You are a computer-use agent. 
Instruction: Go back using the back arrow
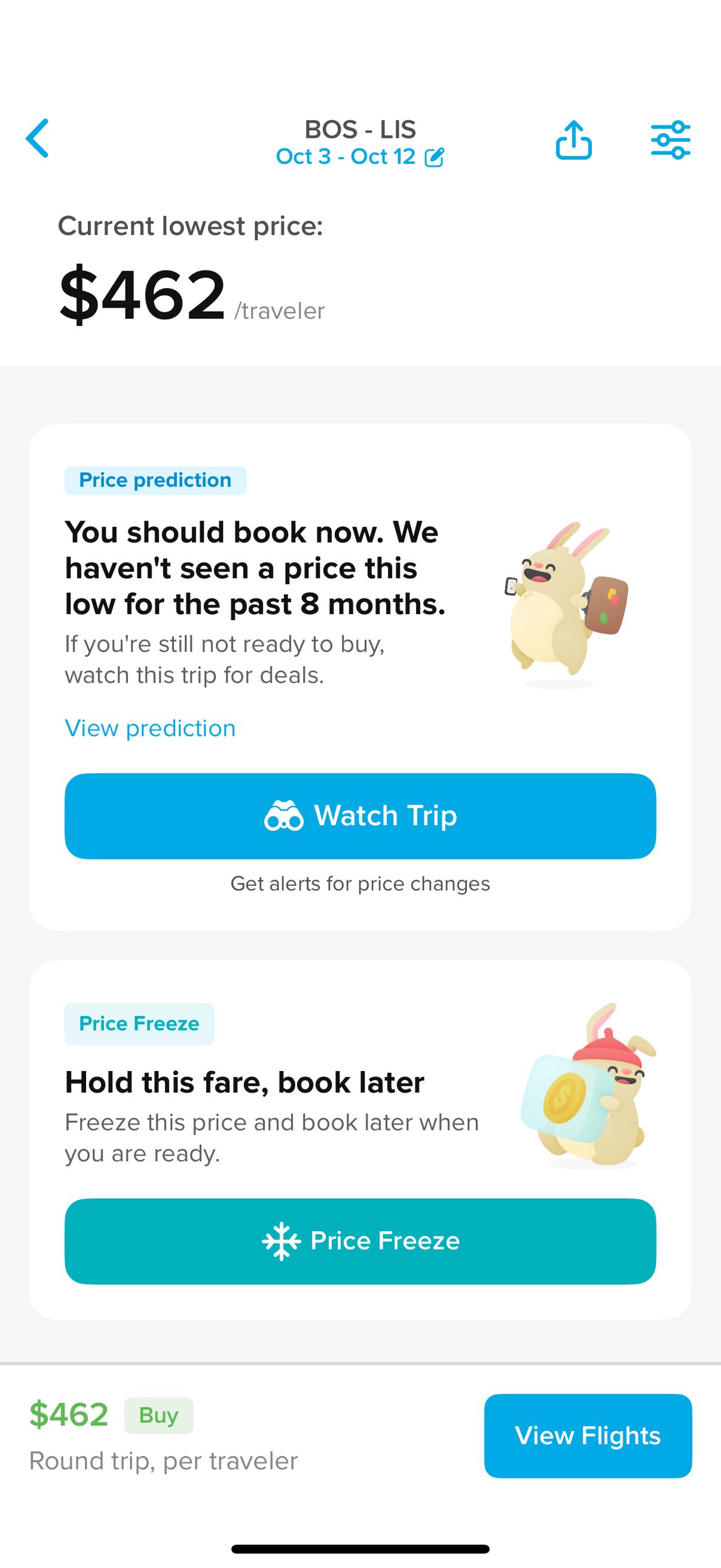click(38, 139)
